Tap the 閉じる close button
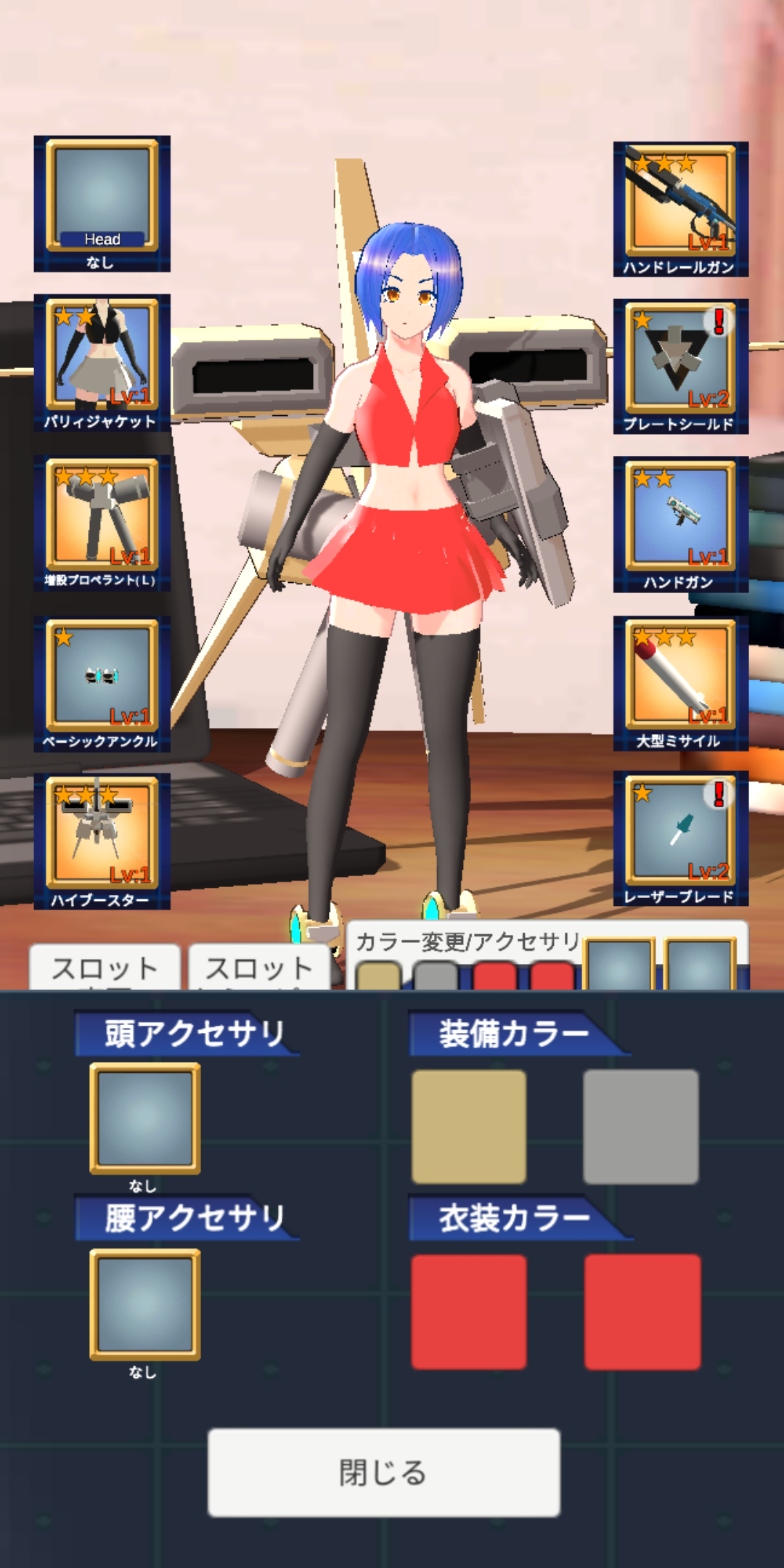 pyautogui.click(x=383, y=1472)
